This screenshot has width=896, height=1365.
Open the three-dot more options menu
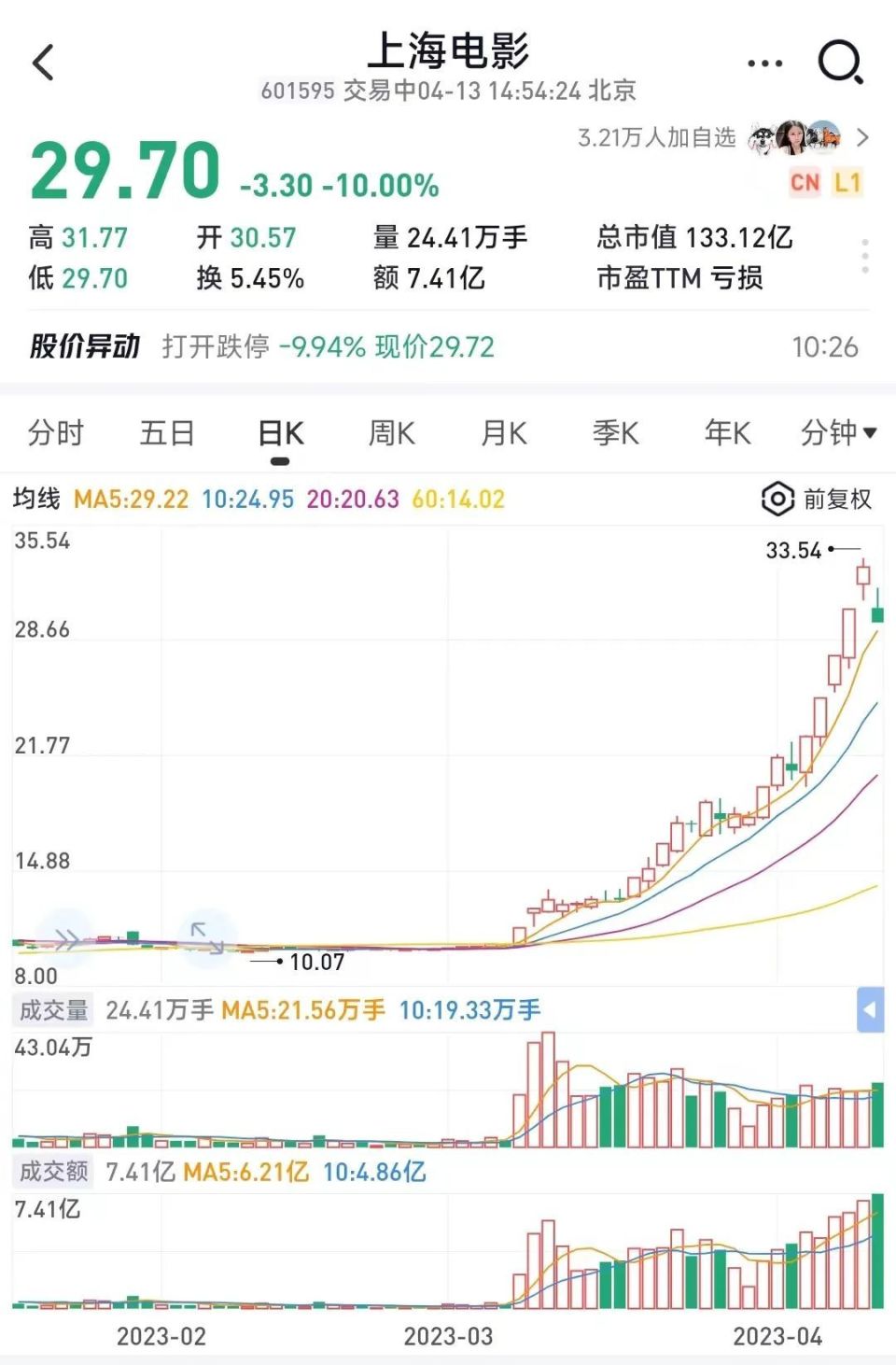(x=764, y=63)
